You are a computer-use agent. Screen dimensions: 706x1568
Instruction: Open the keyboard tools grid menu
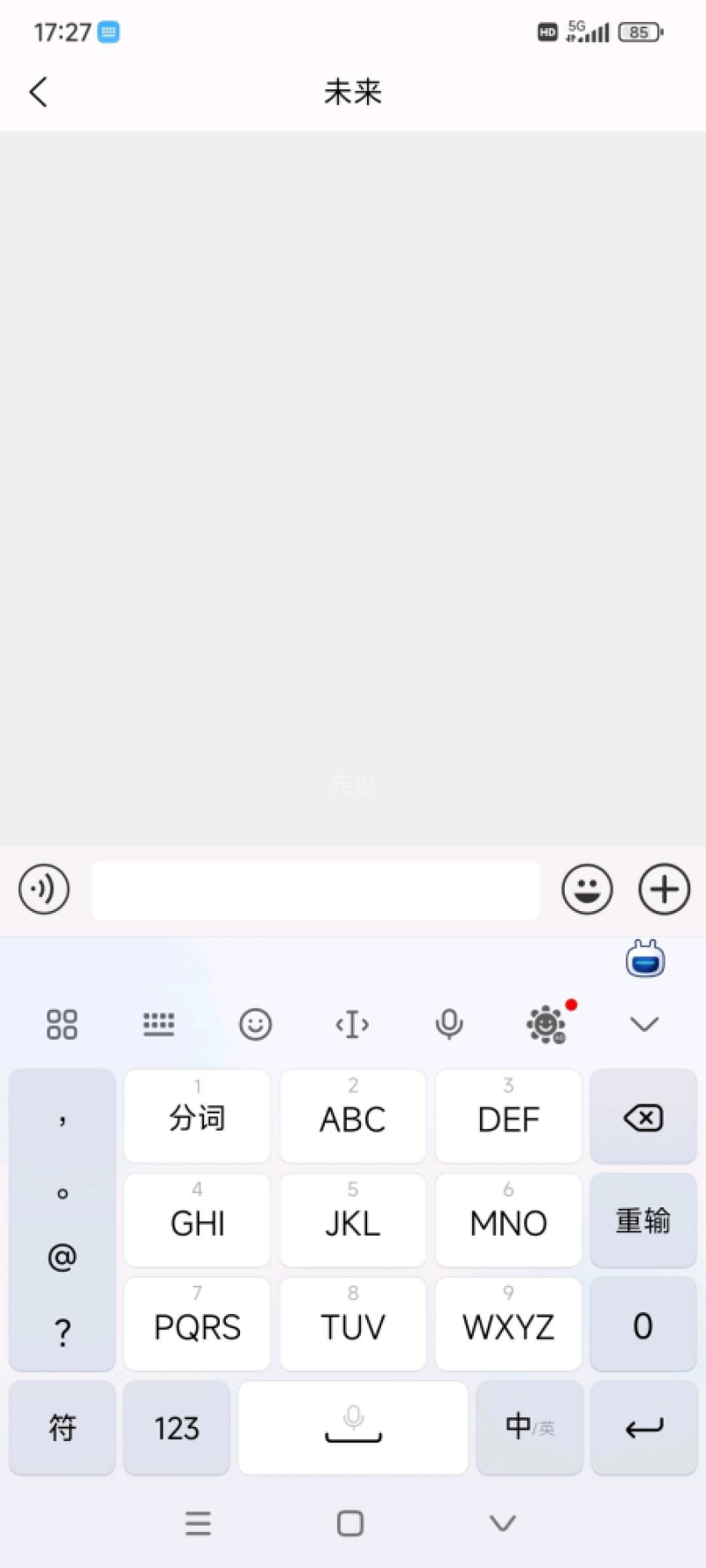[x=62, y=1024]
